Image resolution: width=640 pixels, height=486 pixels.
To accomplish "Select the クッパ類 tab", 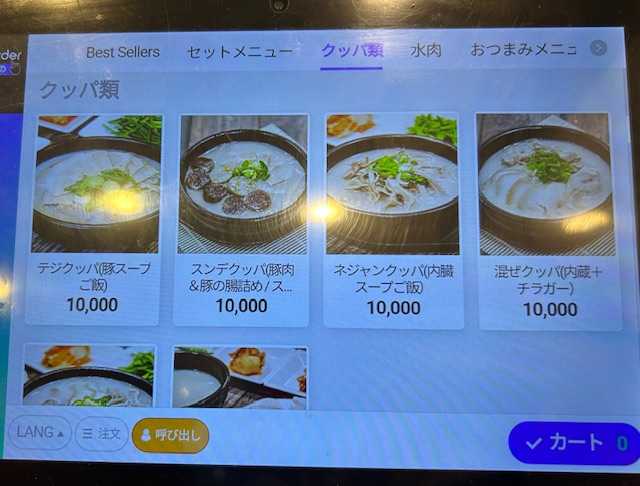I will [x=351, y=51].
